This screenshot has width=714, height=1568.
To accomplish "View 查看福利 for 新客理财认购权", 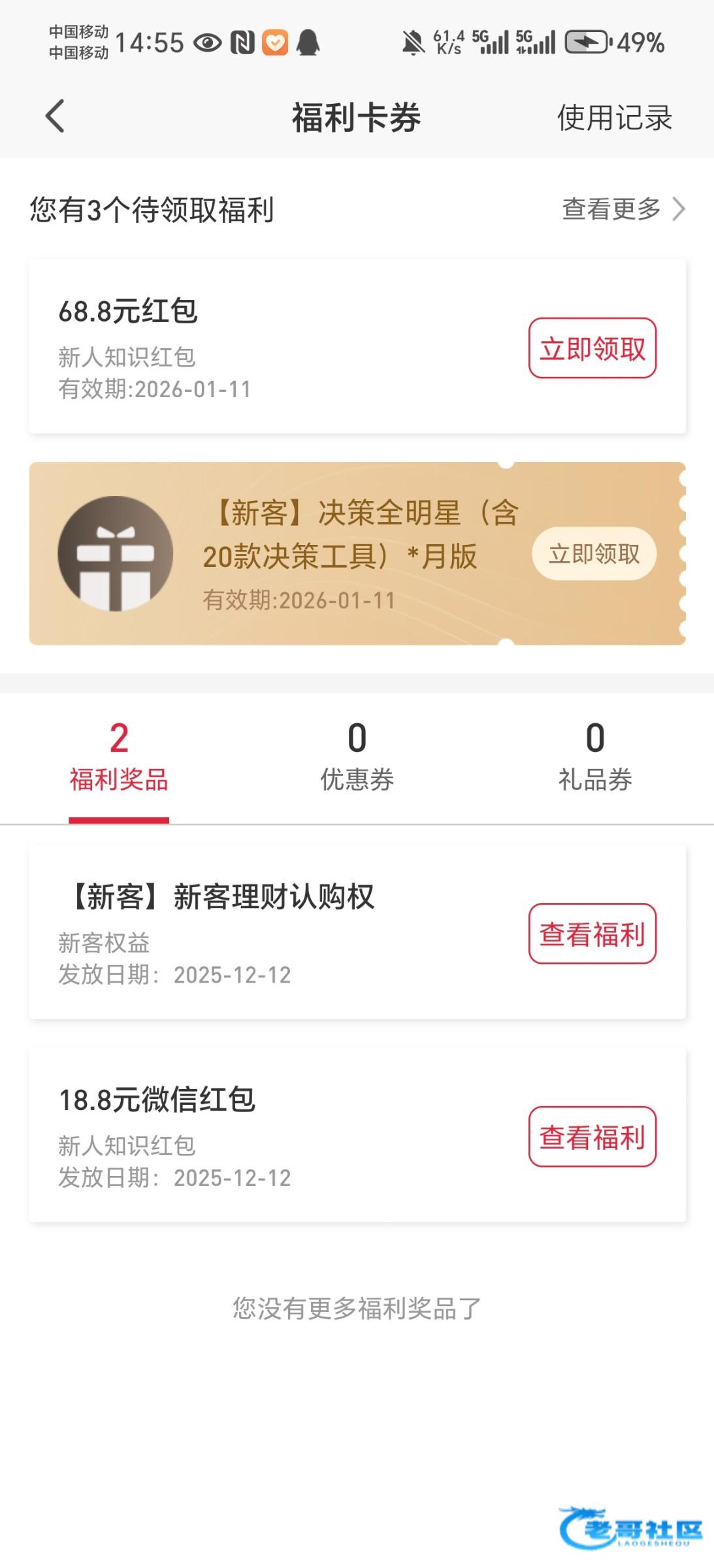I will 592,934.
